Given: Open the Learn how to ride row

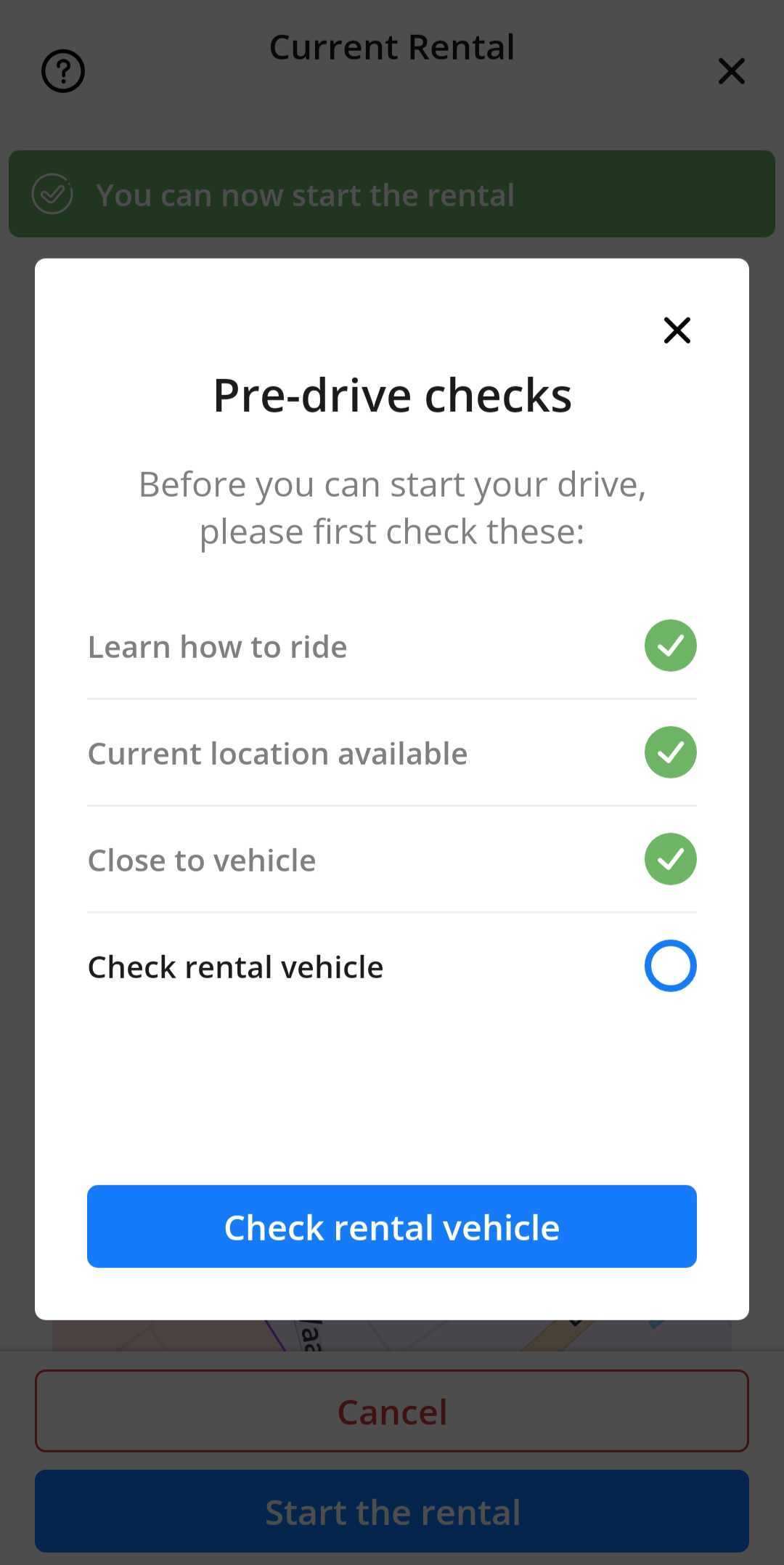Looking at the screenshot, I should (x=392, y=646).
